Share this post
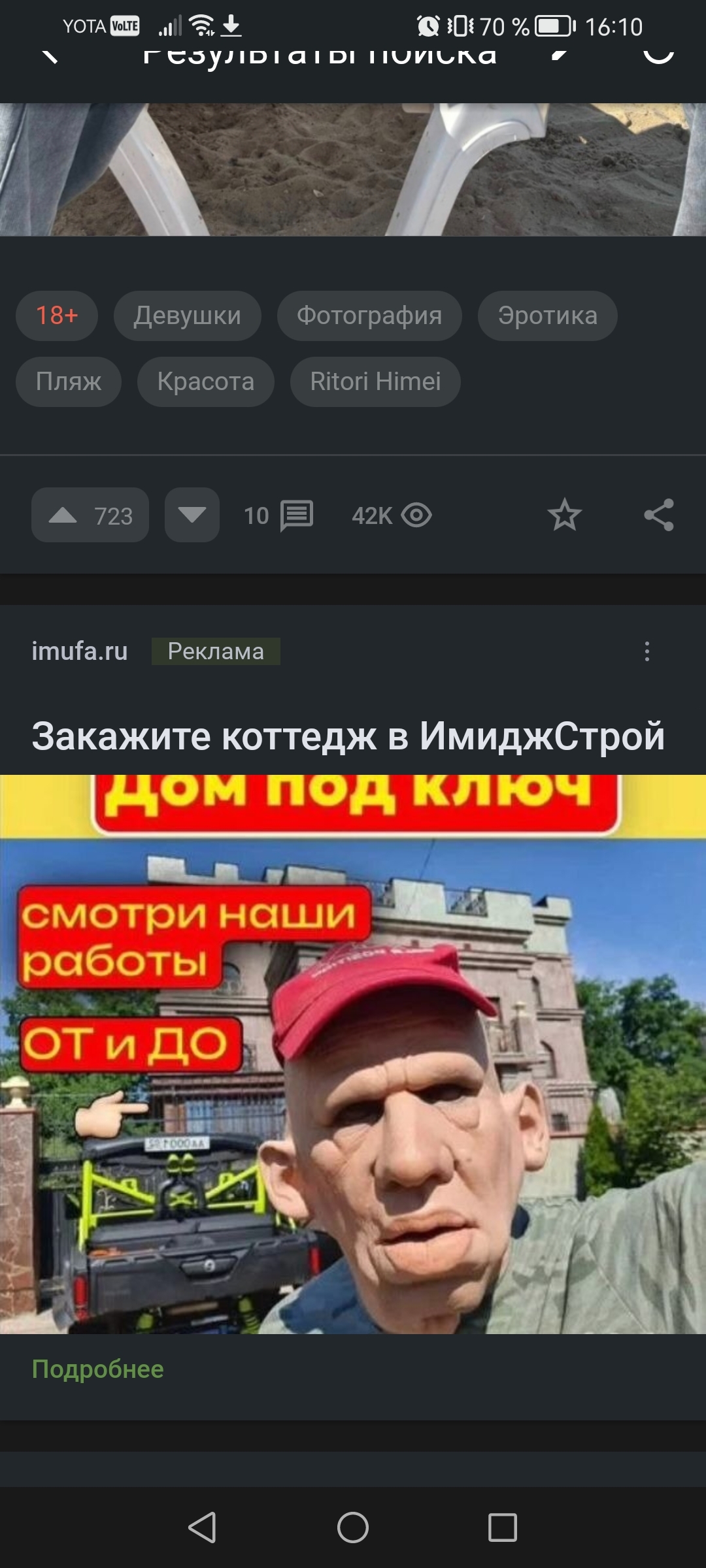 click(x=658, y=515)
